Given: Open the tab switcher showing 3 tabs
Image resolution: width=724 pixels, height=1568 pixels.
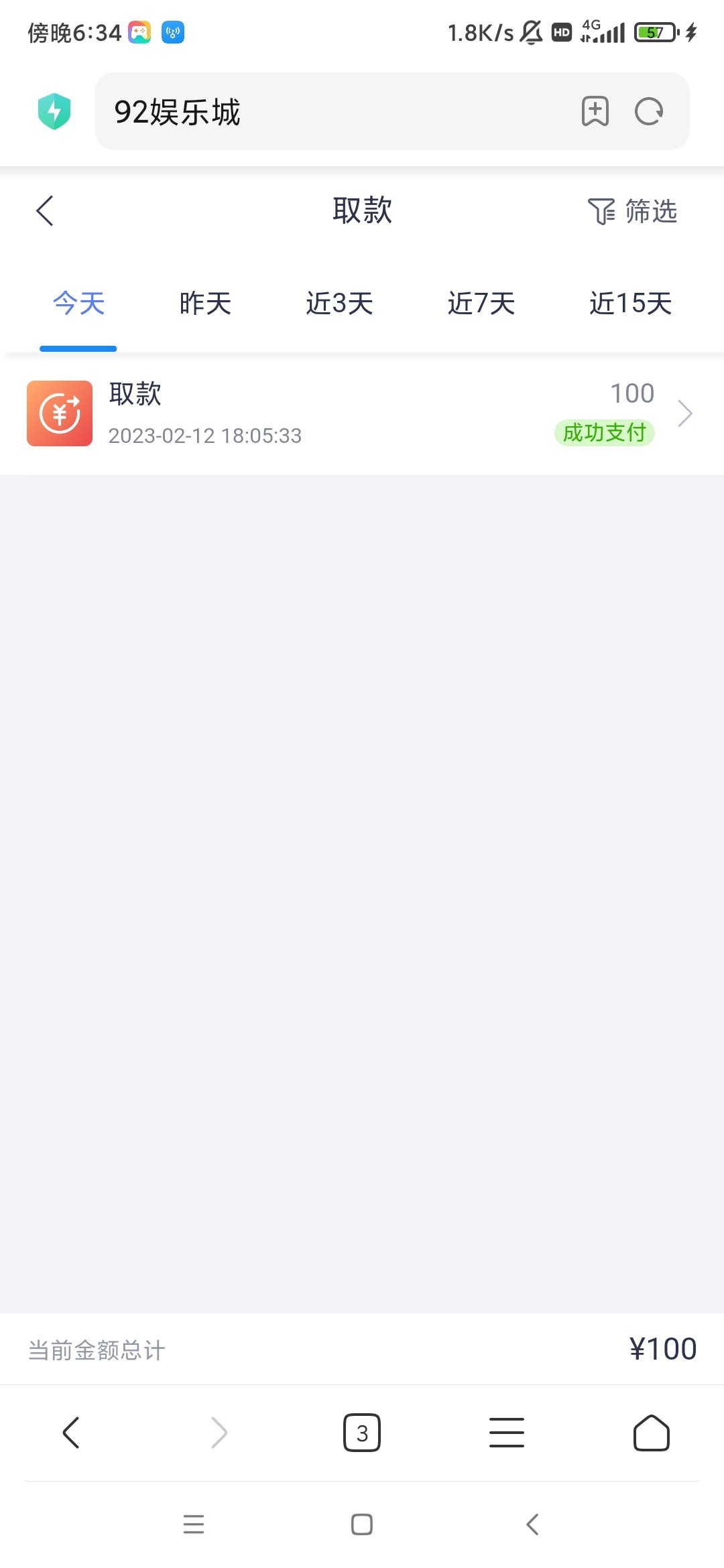Looking at the screenshot, I should 362,1433.
